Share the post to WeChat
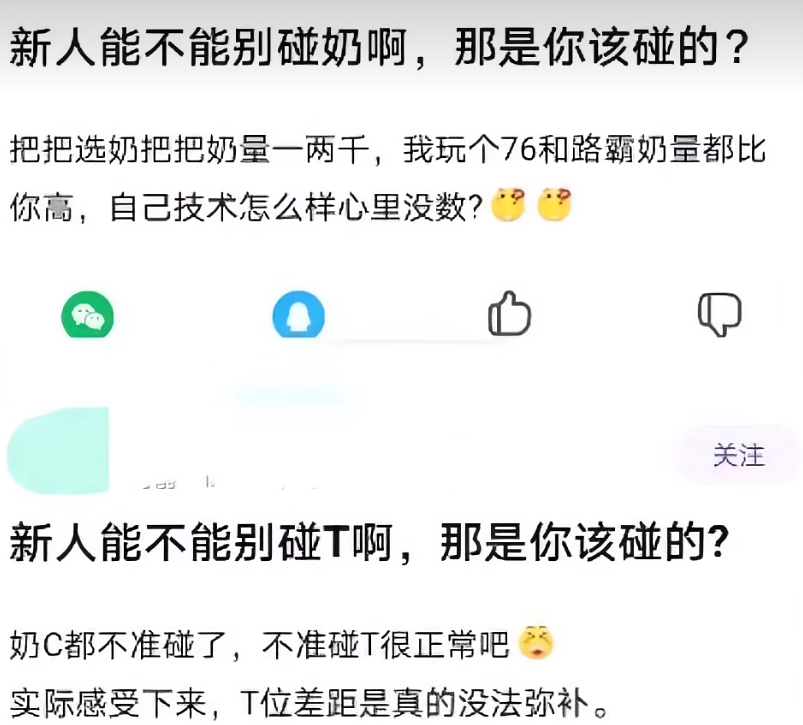 (87, 315)
